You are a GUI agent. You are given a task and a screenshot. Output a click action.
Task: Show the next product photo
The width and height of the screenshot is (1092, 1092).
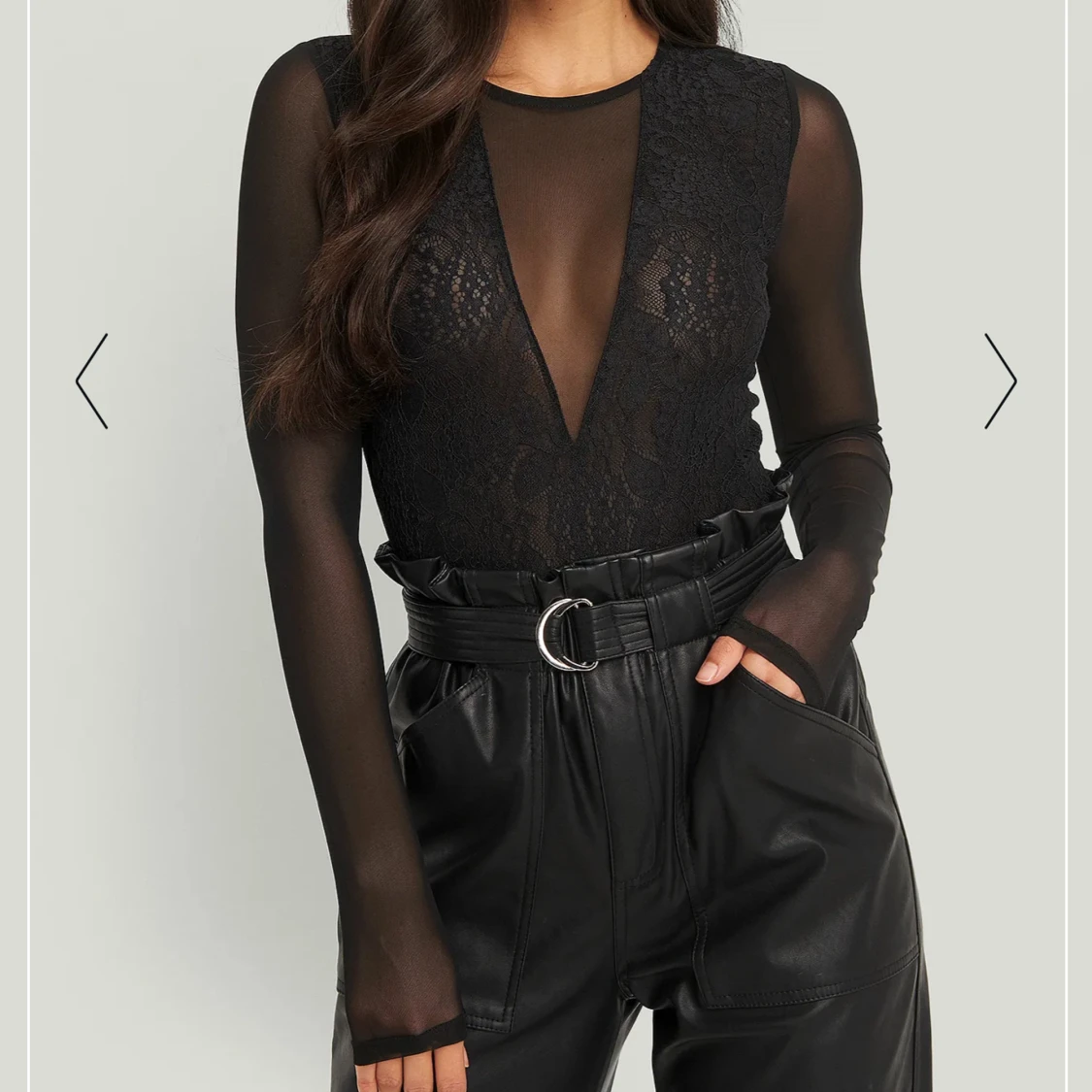click(x=1000, y=381)
